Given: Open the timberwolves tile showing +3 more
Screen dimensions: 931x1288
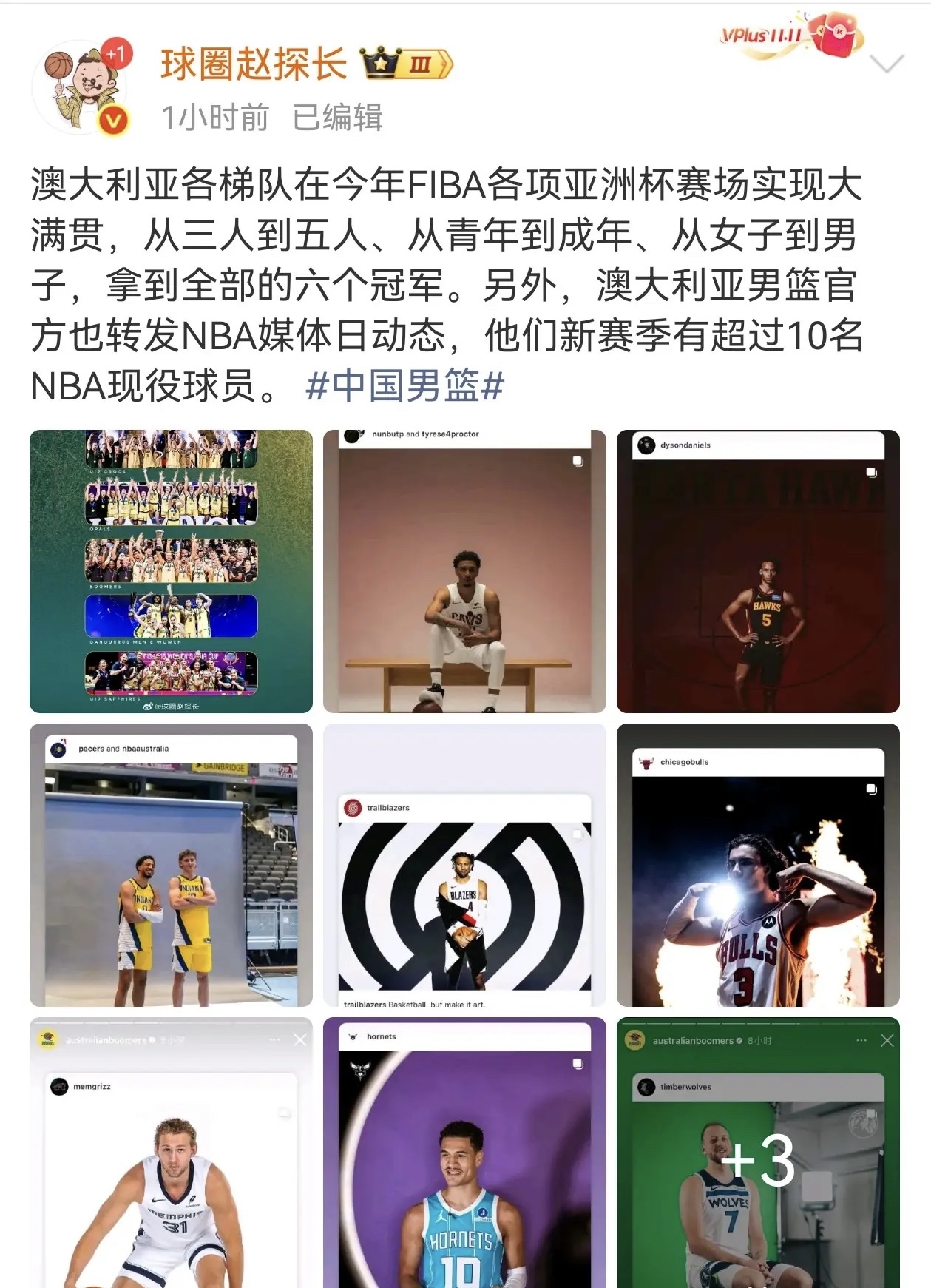Looking at the screenshot, I should point(758,1153).
